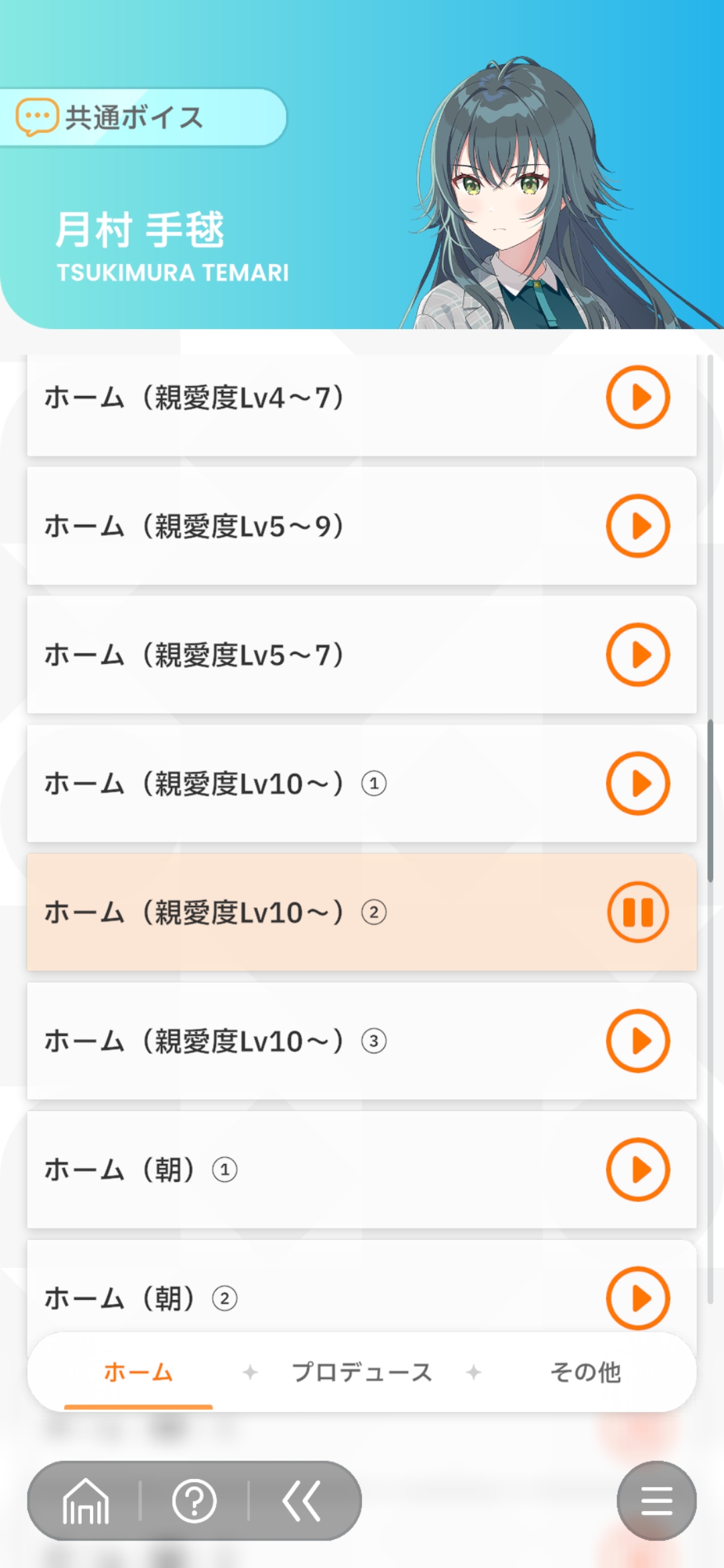Switch to the プロデュース tab
Image resolution: width=724 pixels, height=1568 pixels.
[x=362, y=1372]
